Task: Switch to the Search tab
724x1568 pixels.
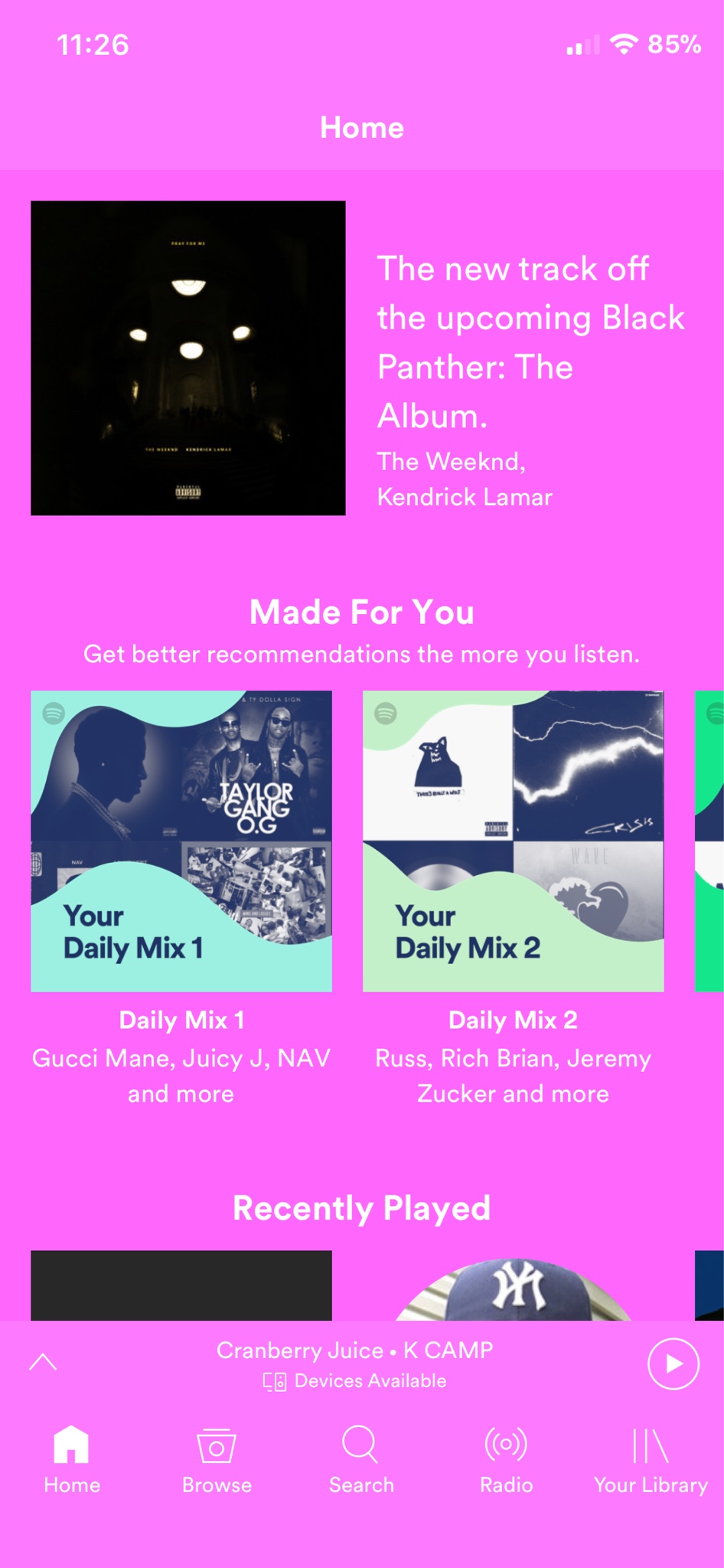Action: [x=361, y=1460]
